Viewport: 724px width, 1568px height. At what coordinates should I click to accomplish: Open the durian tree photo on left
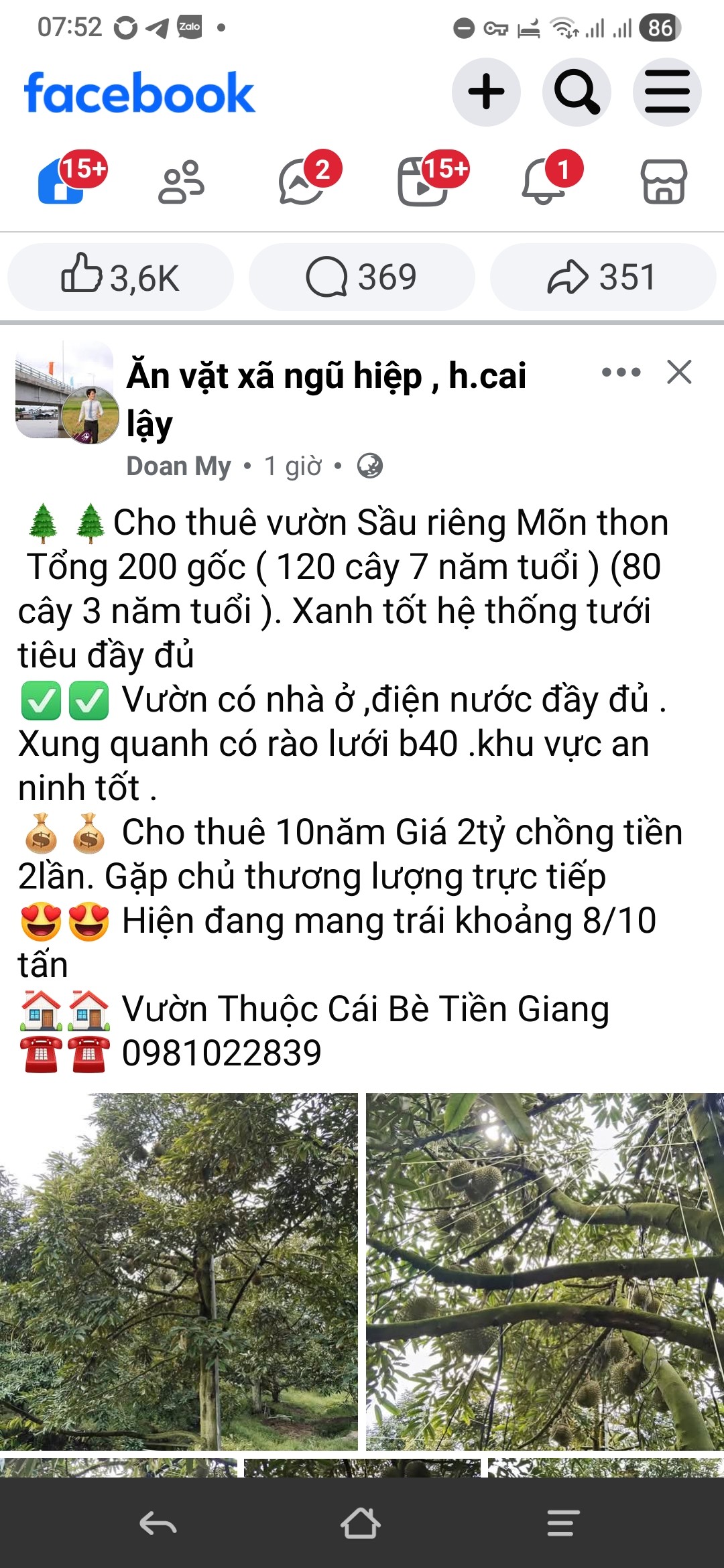point(178,1271)
